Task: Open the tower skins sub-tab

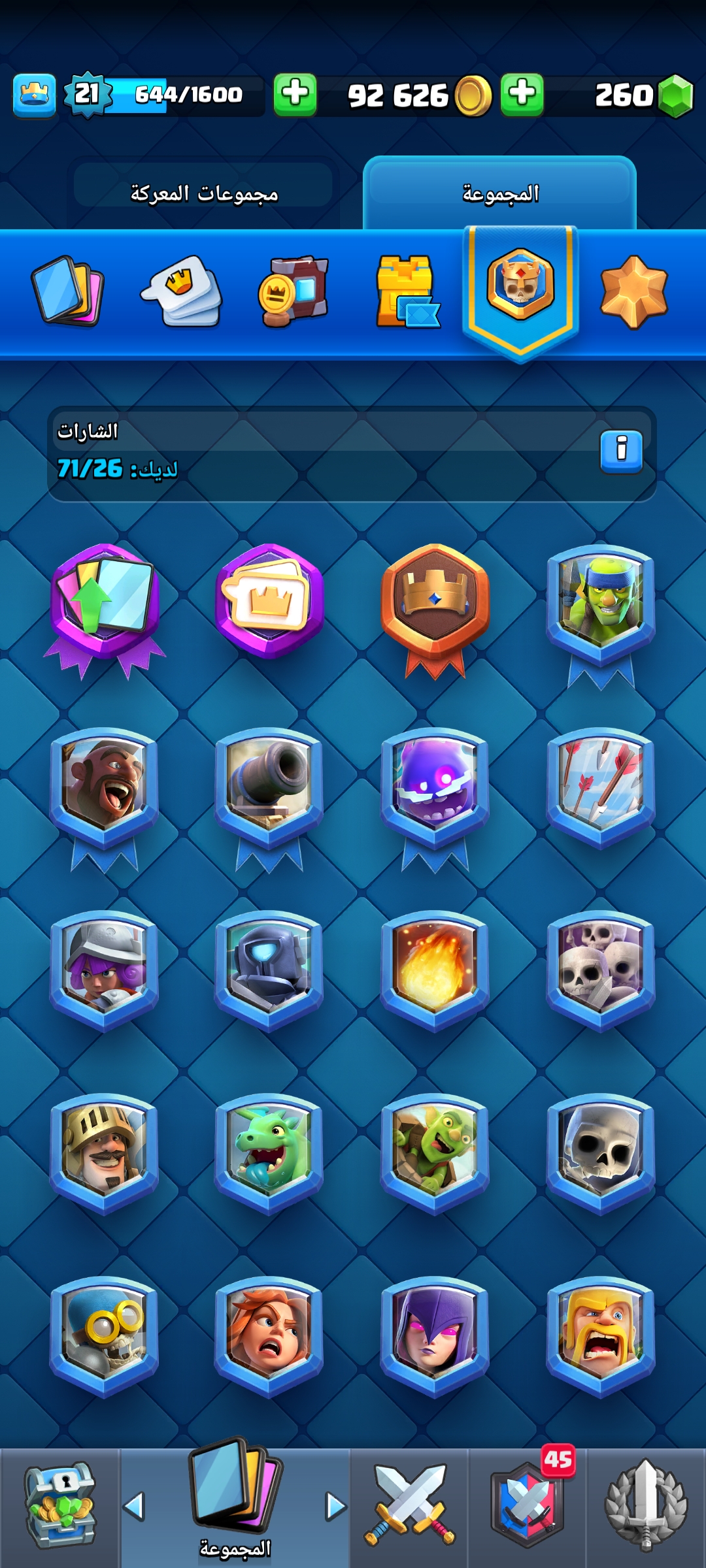Action: tap(407, 291)
